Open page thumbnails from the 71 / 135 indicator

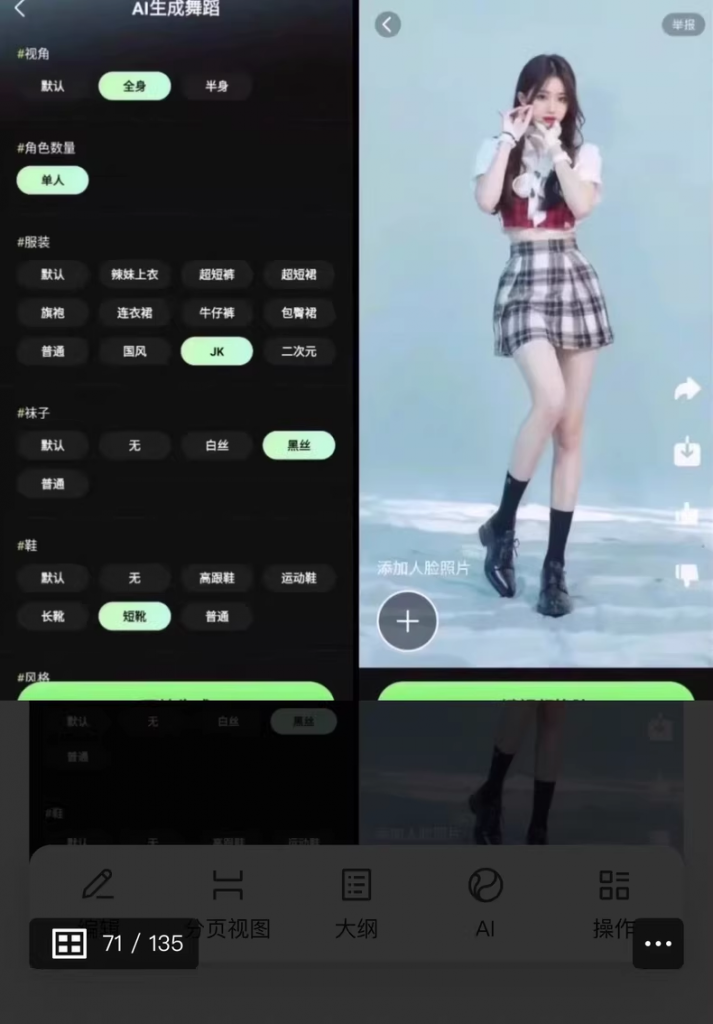(114, 943)
